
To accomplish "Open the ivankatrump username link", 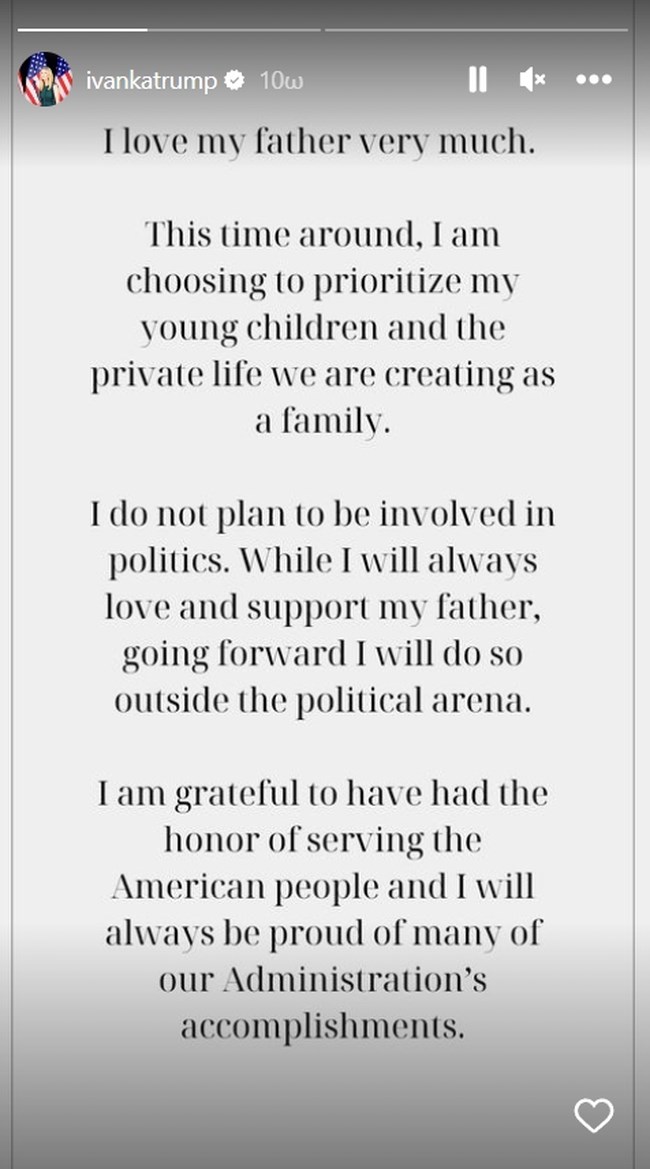I will [x=152, y=81].
